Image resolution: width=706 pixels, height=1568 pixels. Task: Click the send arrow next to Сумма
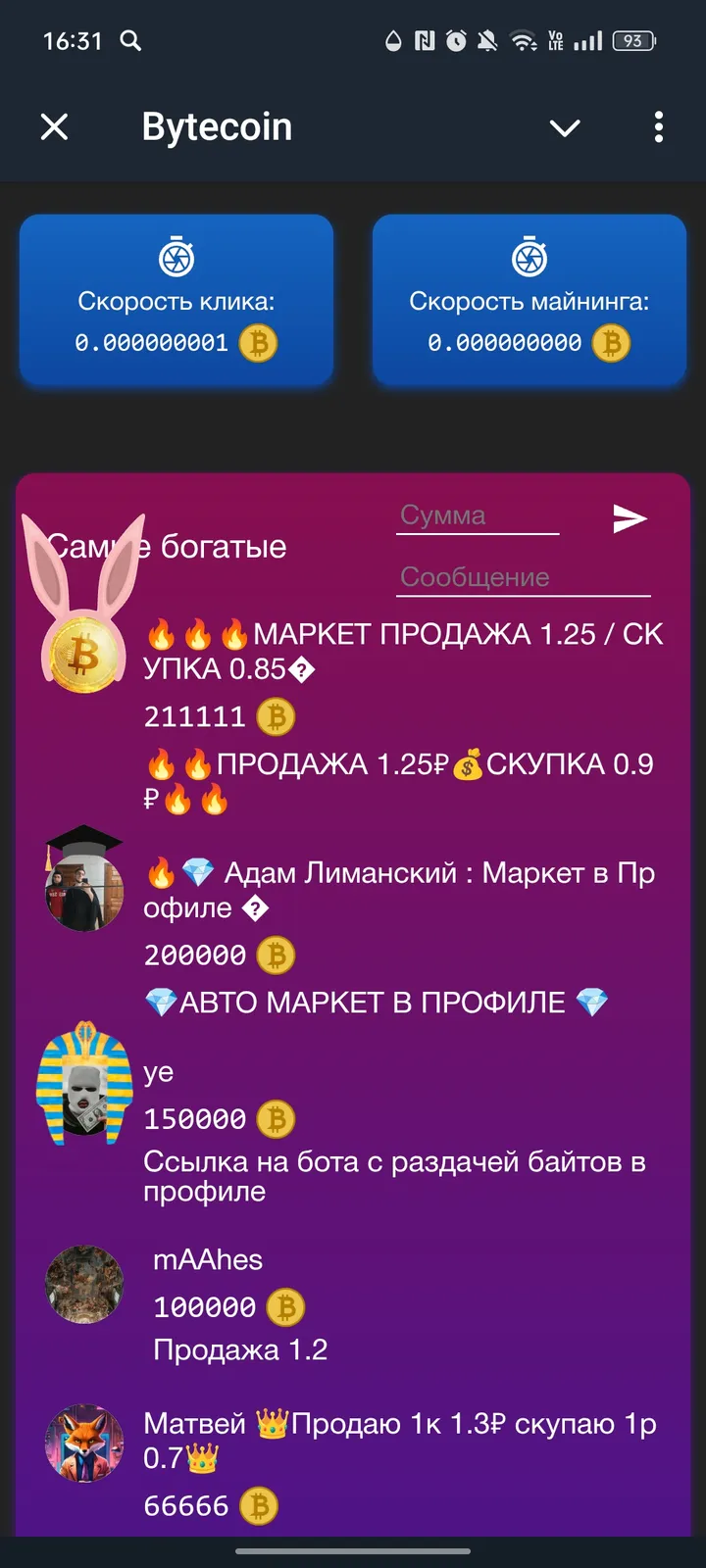[x=629, y=518]
